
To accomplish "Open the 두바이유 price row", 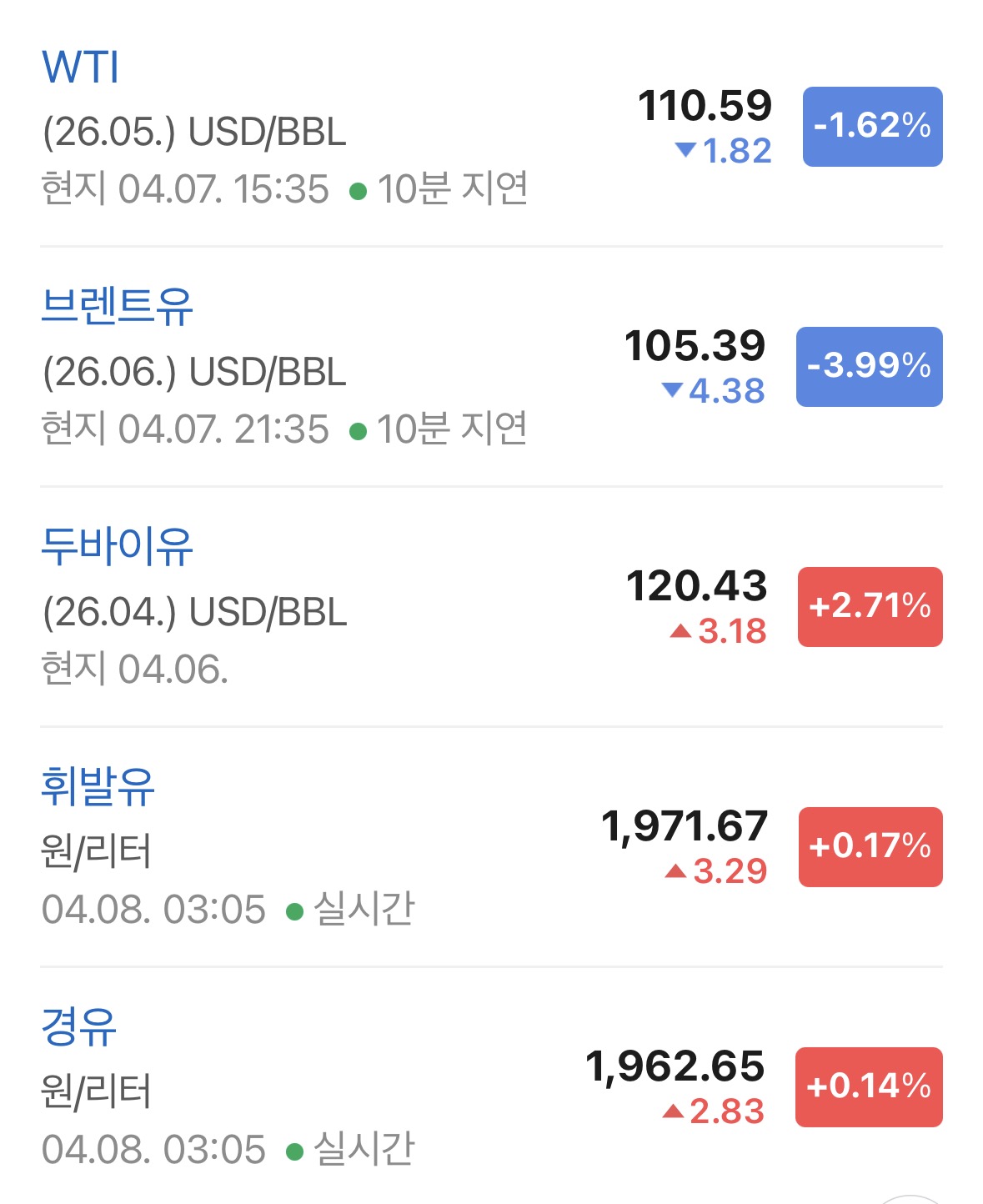I will [x=491, y=607].
